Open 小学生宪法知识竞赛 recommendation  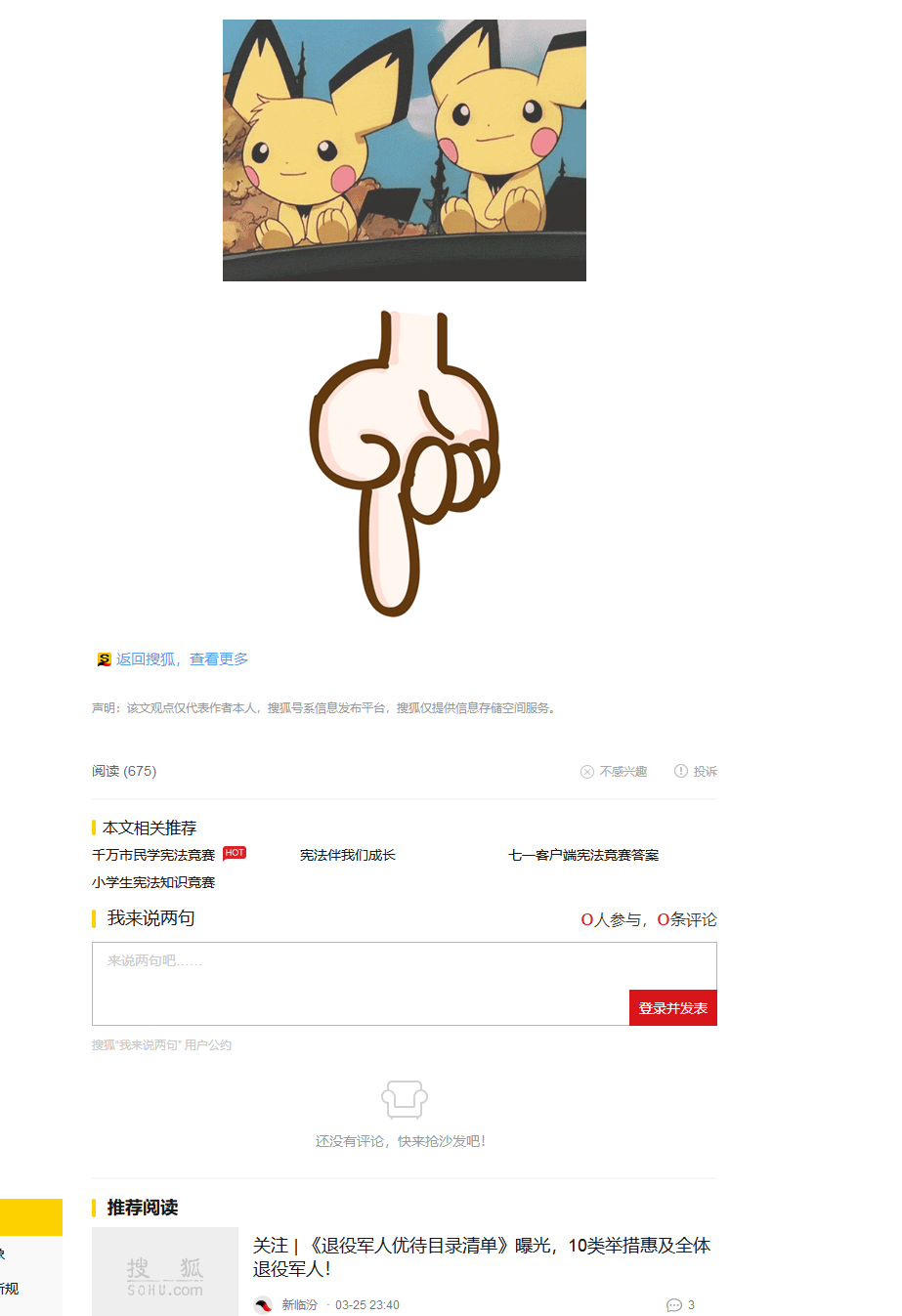pos(153,882)
